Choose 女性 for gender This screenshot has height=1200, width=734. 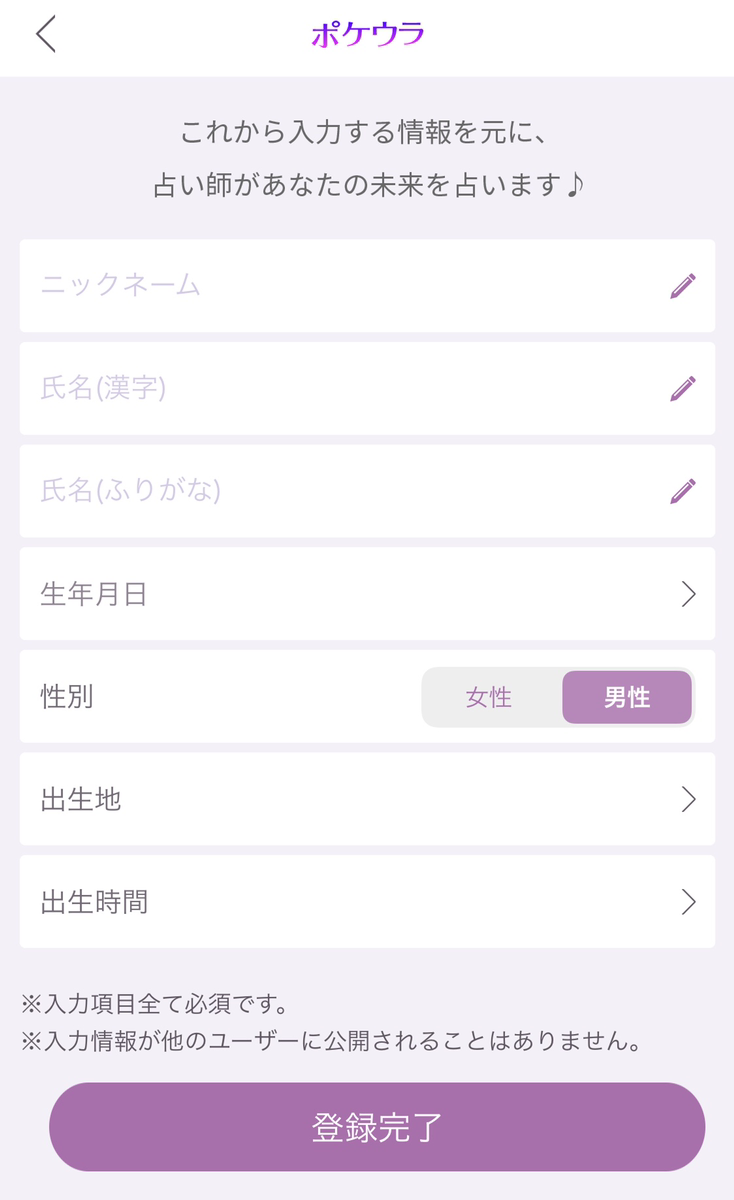(x=490, y=697)
